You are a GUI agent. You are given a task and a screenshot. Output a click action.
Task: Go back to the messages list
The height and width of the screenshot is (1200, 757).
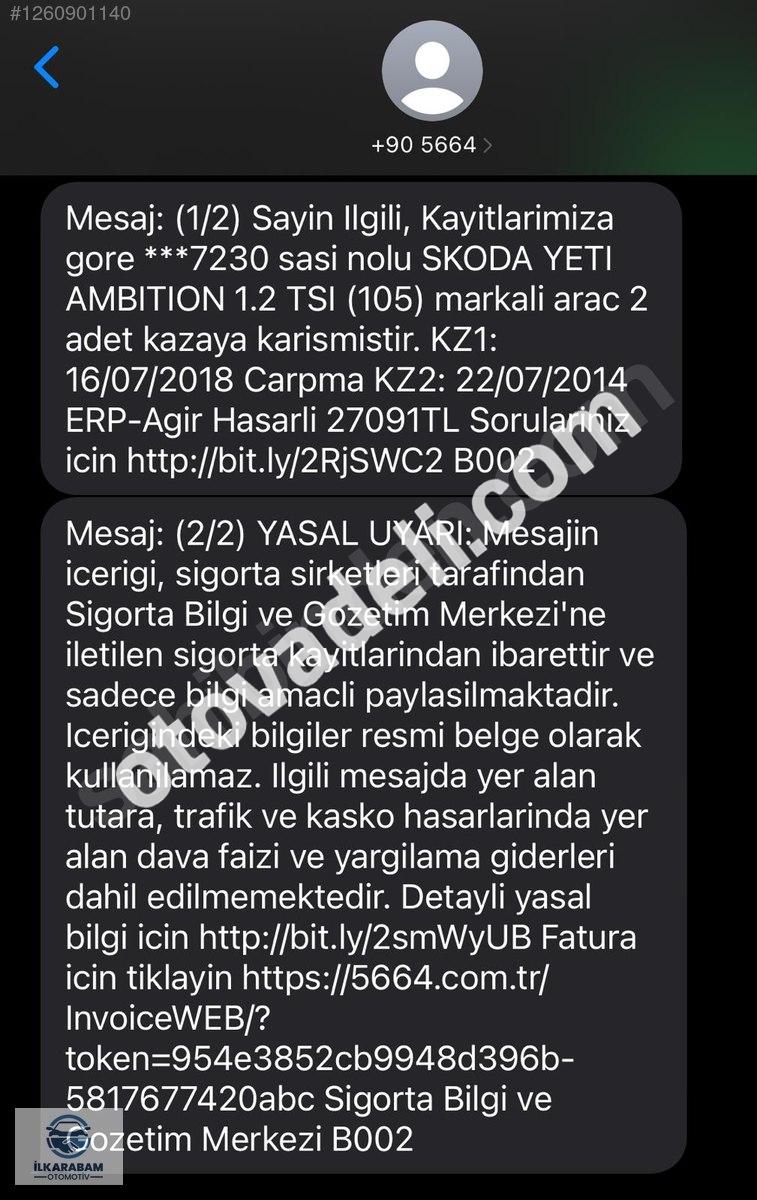pyautogui.click(x=47, y=68)
